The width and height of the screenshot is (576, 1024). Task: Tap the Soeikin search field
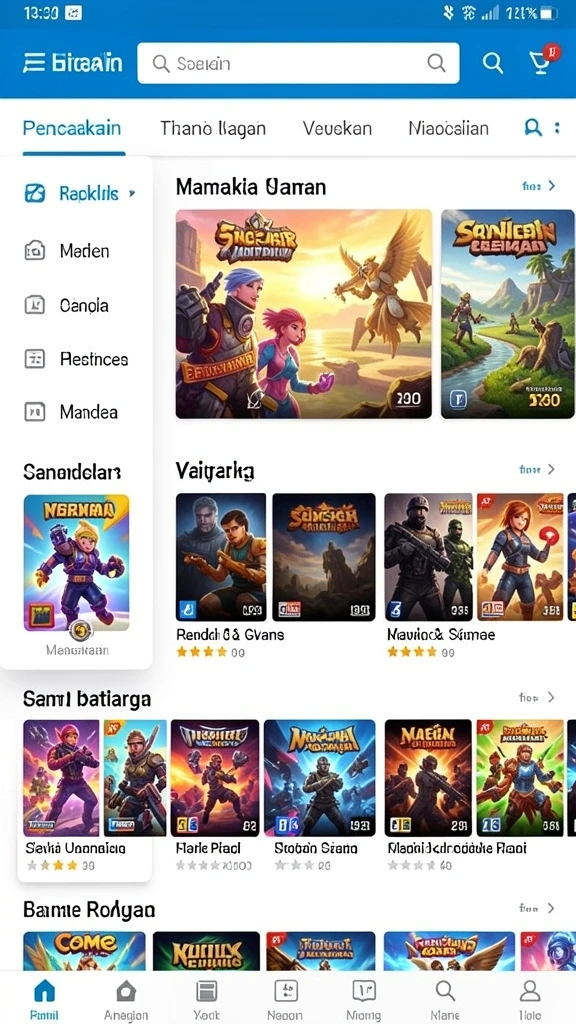coord(298,63)
